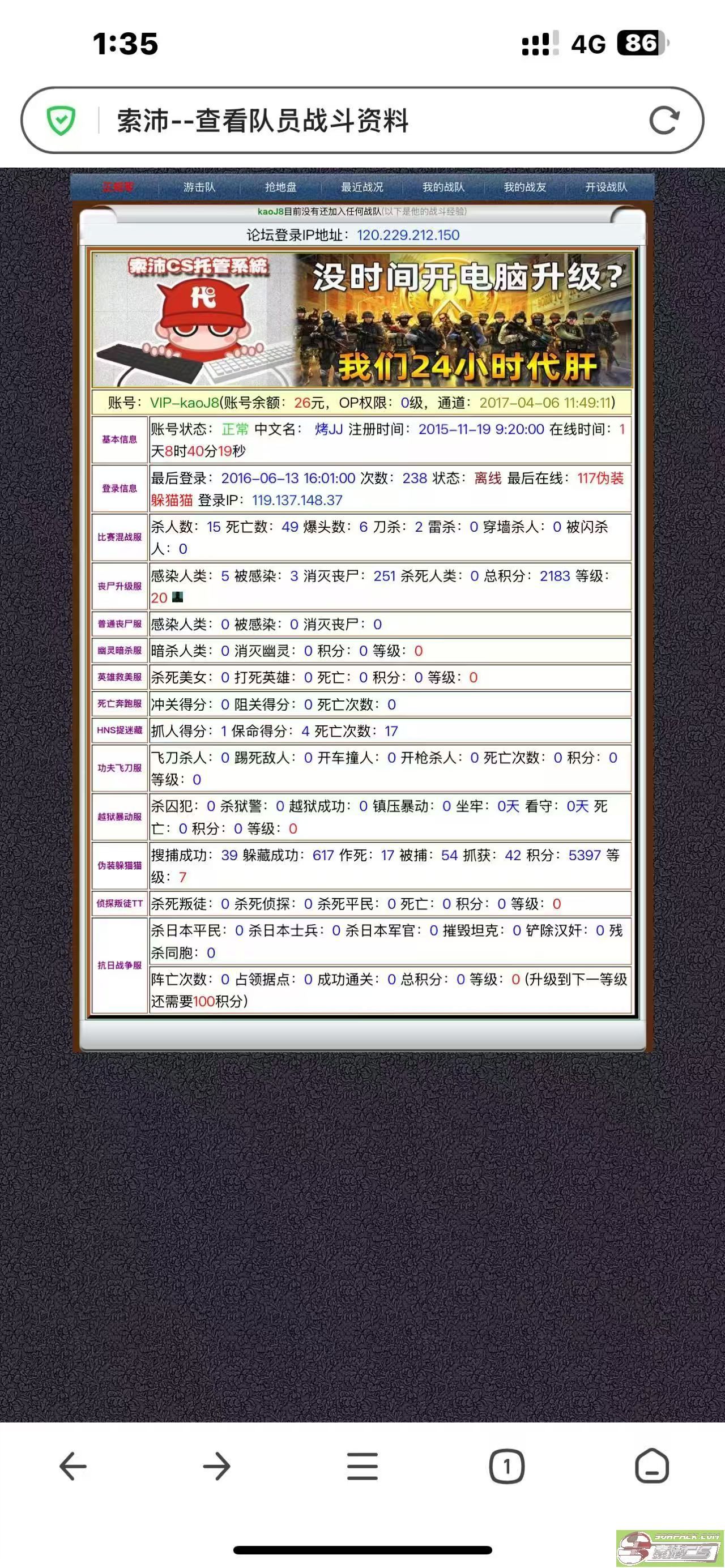Open the 抢地盘 tab
This screenshot has height=1568, width=725.
tap(280, 187)
